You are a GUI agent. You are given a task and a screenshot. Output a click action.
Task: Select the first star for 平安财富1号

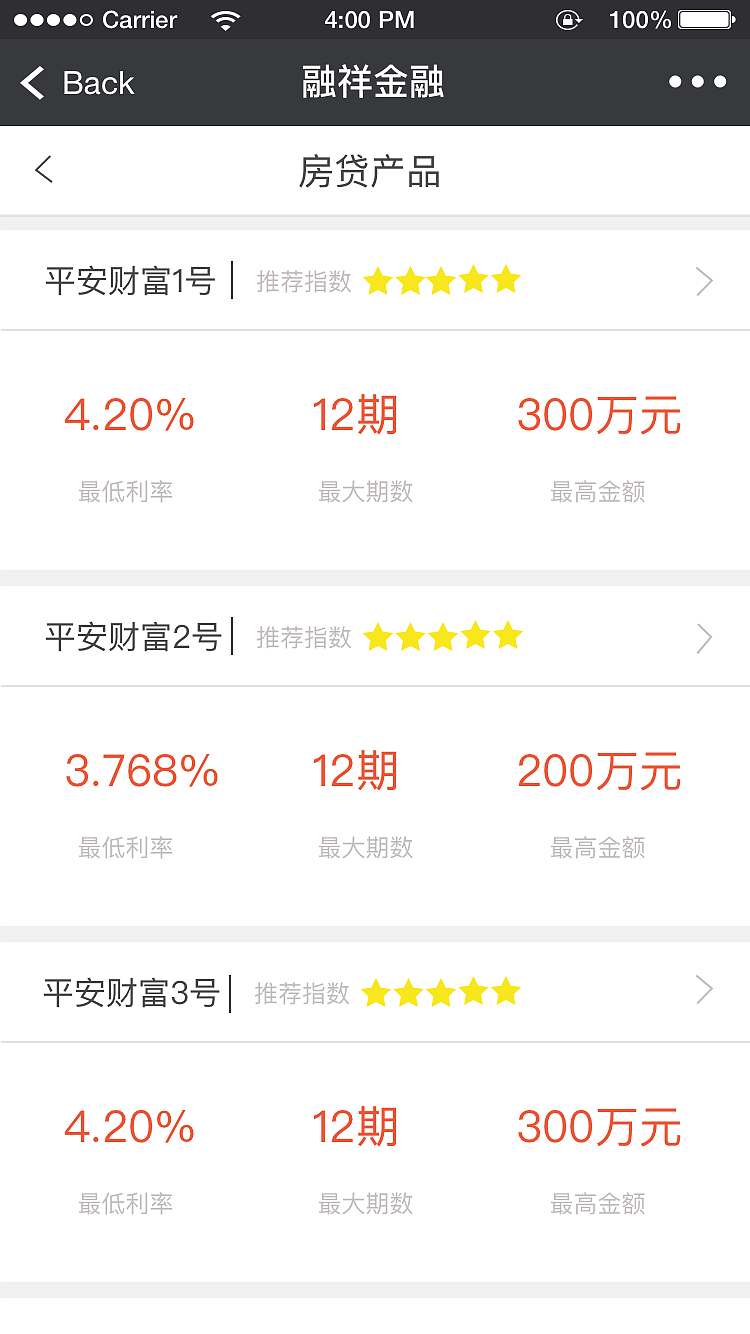[379, 281]
